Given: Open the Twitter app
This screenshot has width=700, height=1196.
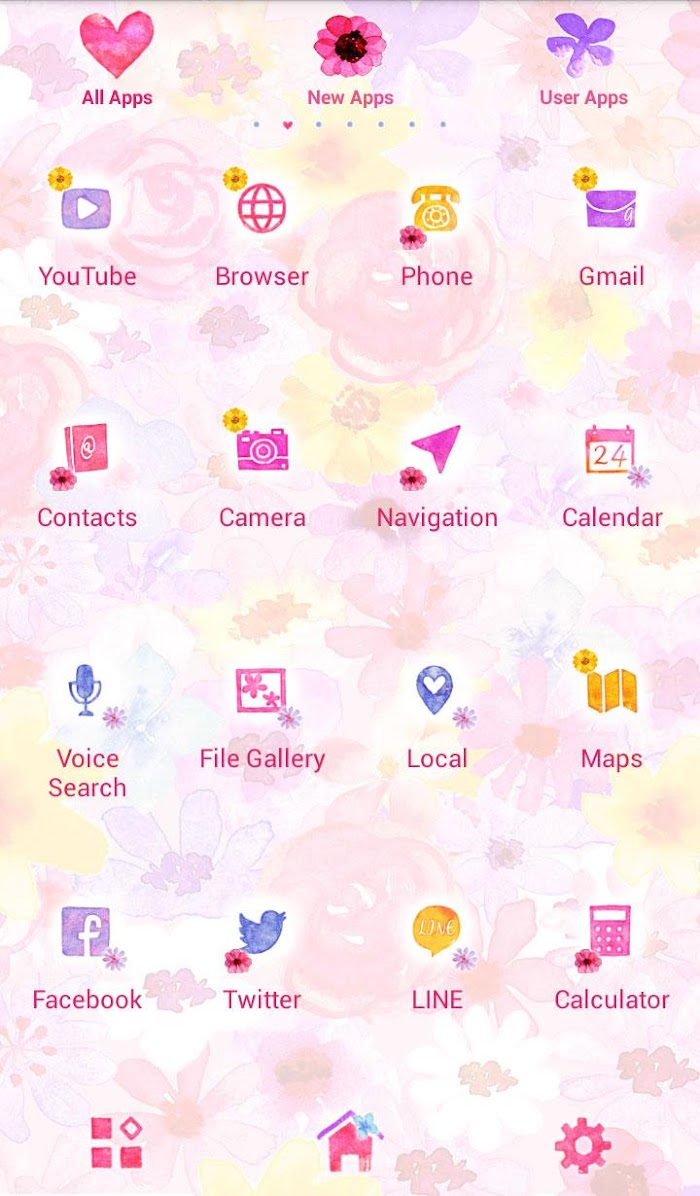Looking at the screenshot, I should [262, 958].
